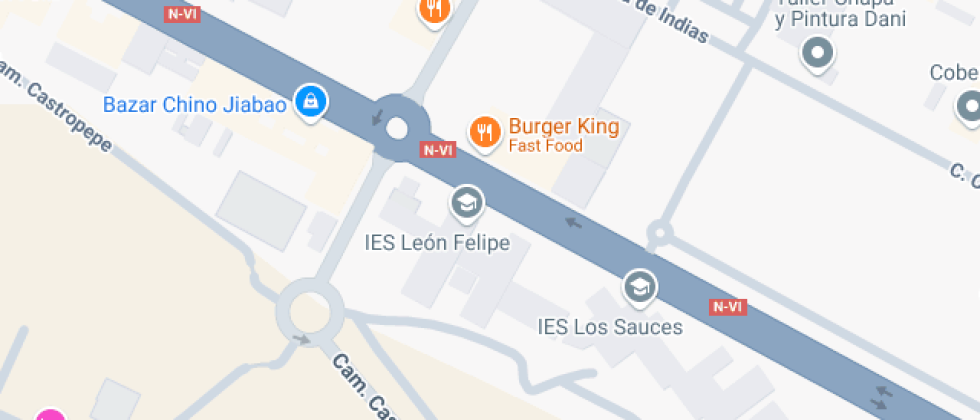Tap the IES León Felipe school marker
The width and height of the screenshot is (980, 420).
click(x=466, y=203)
